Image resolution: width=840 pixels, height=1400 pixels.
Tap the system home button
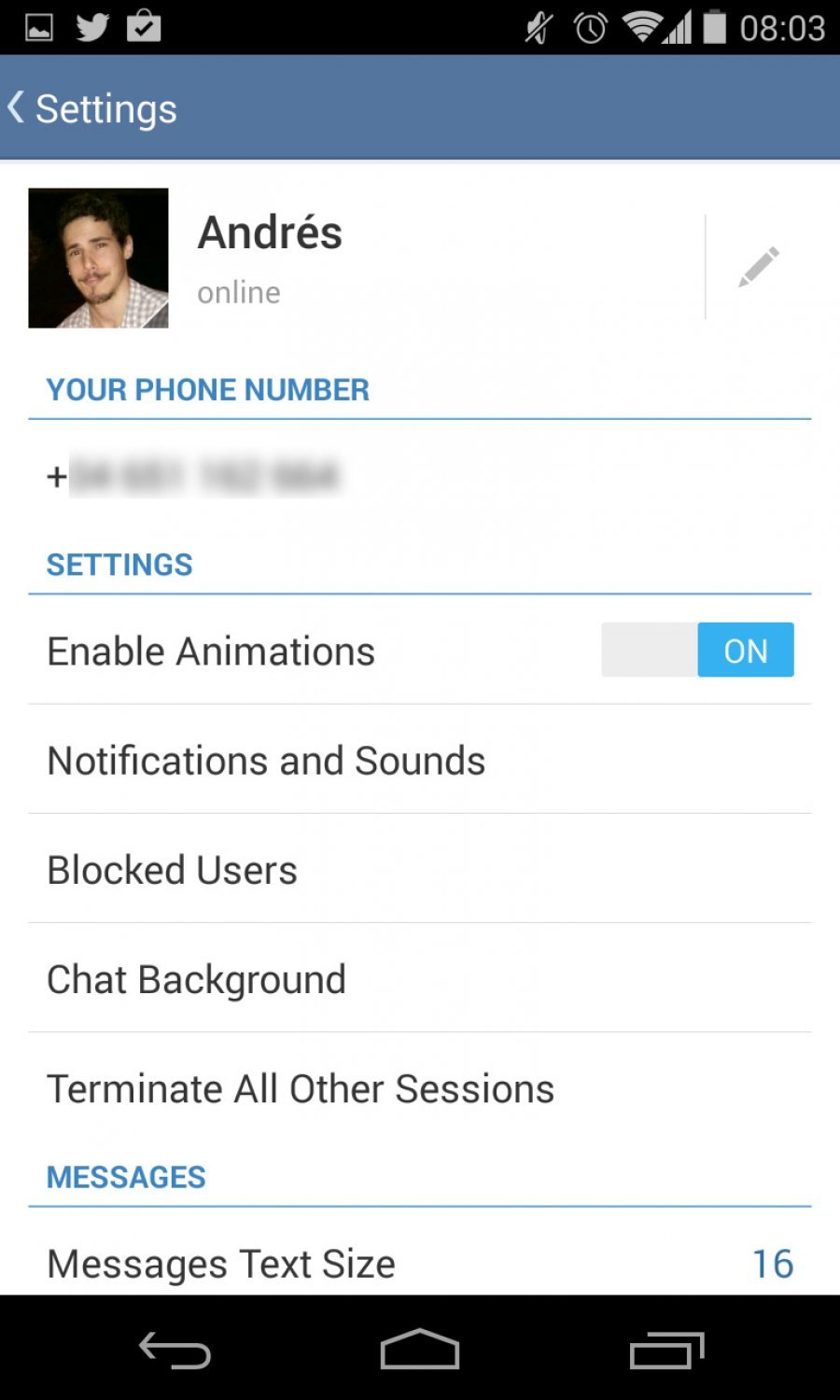point(420,1350)
